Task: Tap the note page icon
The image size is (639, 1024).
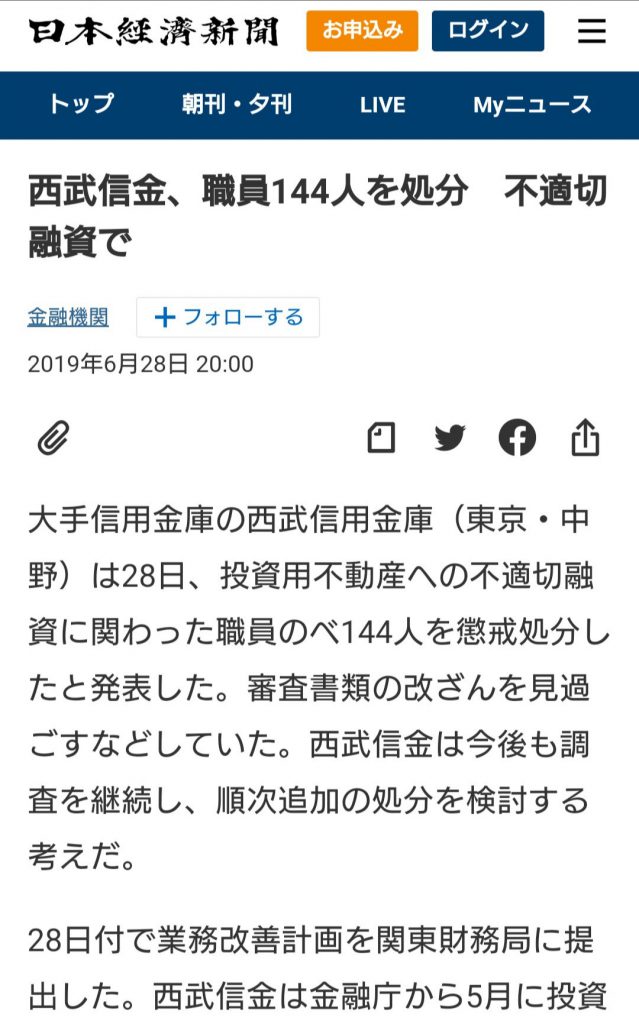Action: [x=381, y=437]
